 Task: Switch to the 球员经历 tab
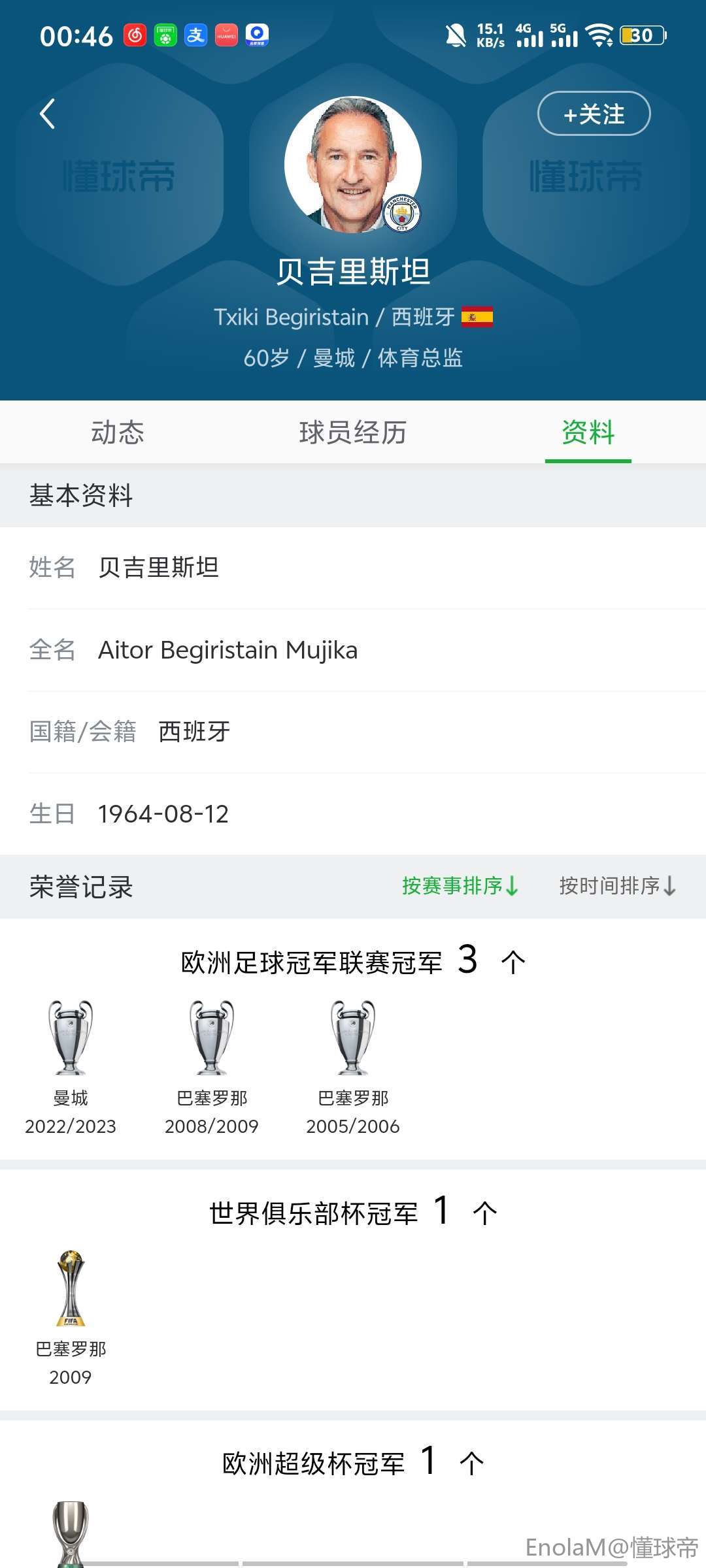[x=353, y=433]
